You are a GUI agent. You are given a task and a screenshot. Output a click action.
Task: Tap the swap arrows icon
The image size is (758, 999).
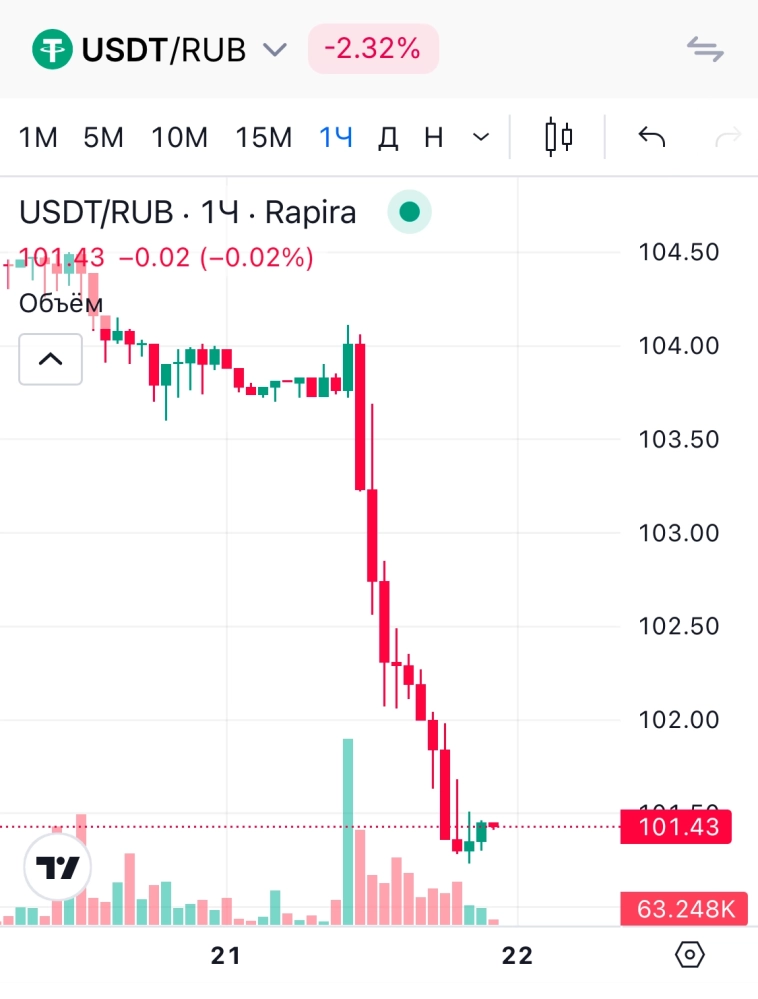click(705, 49)
